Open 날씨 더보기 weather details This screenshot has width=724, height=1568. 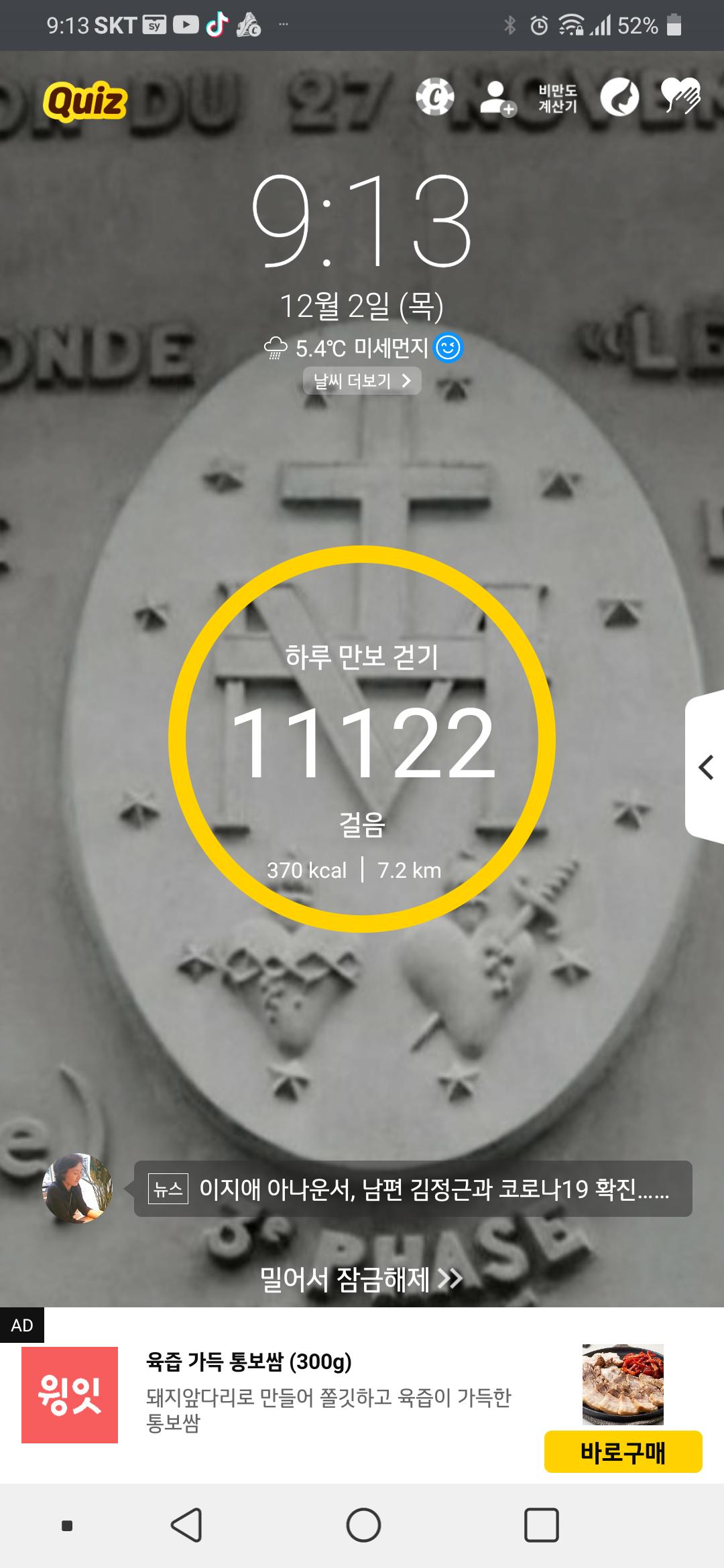(x=362, y=381)
